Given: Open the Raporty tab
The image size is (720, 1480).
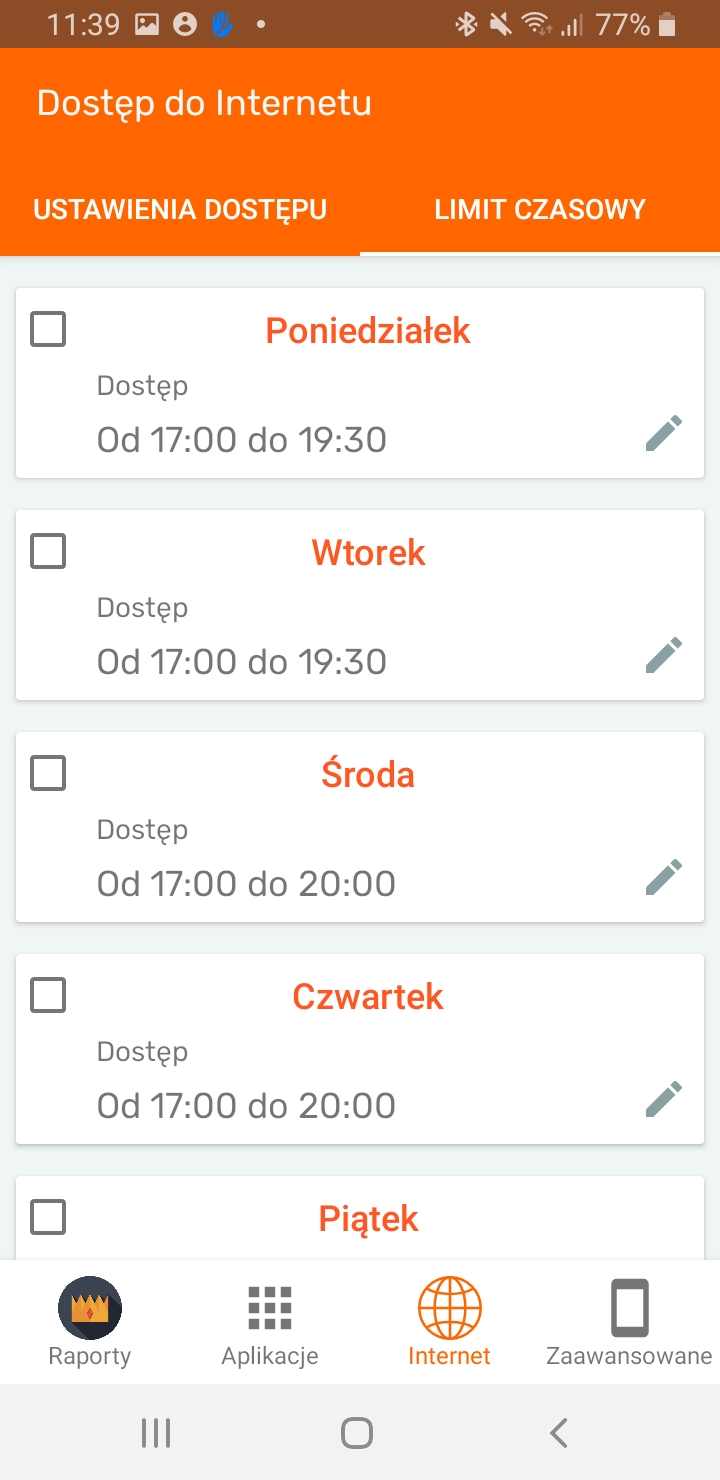Looking at the screenshot, I should click(x=90, y=1322).
